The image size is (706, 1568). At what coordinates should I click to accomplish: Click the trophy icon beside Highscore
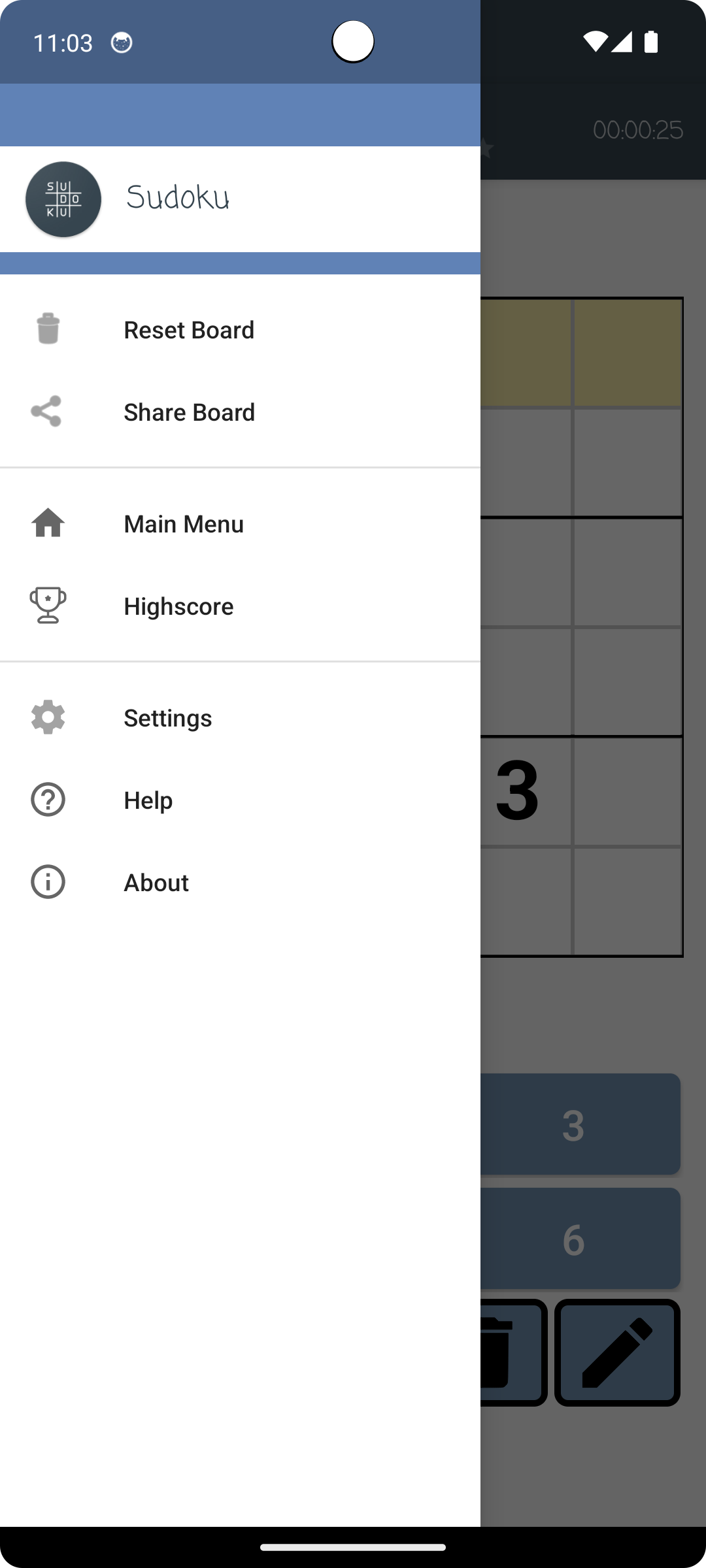(x=47, y=606)
